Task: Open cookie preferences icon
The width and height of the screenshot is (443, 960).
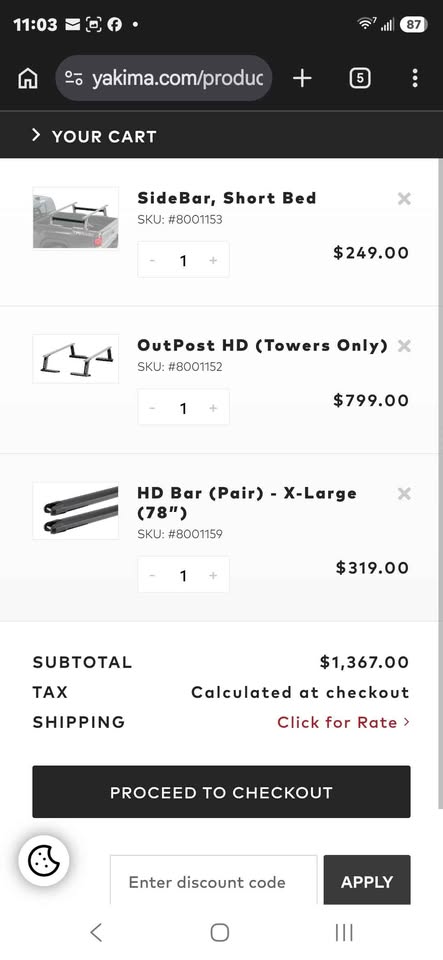Action: click(44, 861)
